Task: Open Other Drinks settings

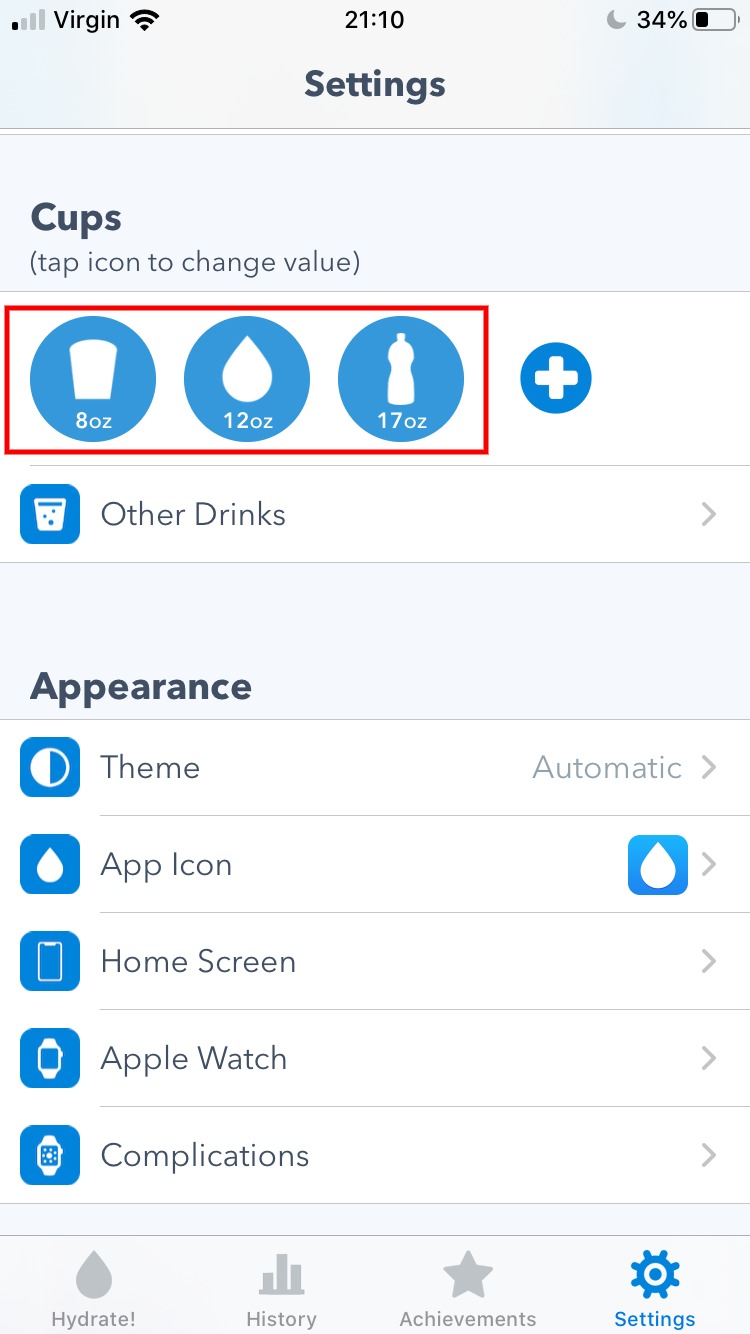Action: (375, 515)
